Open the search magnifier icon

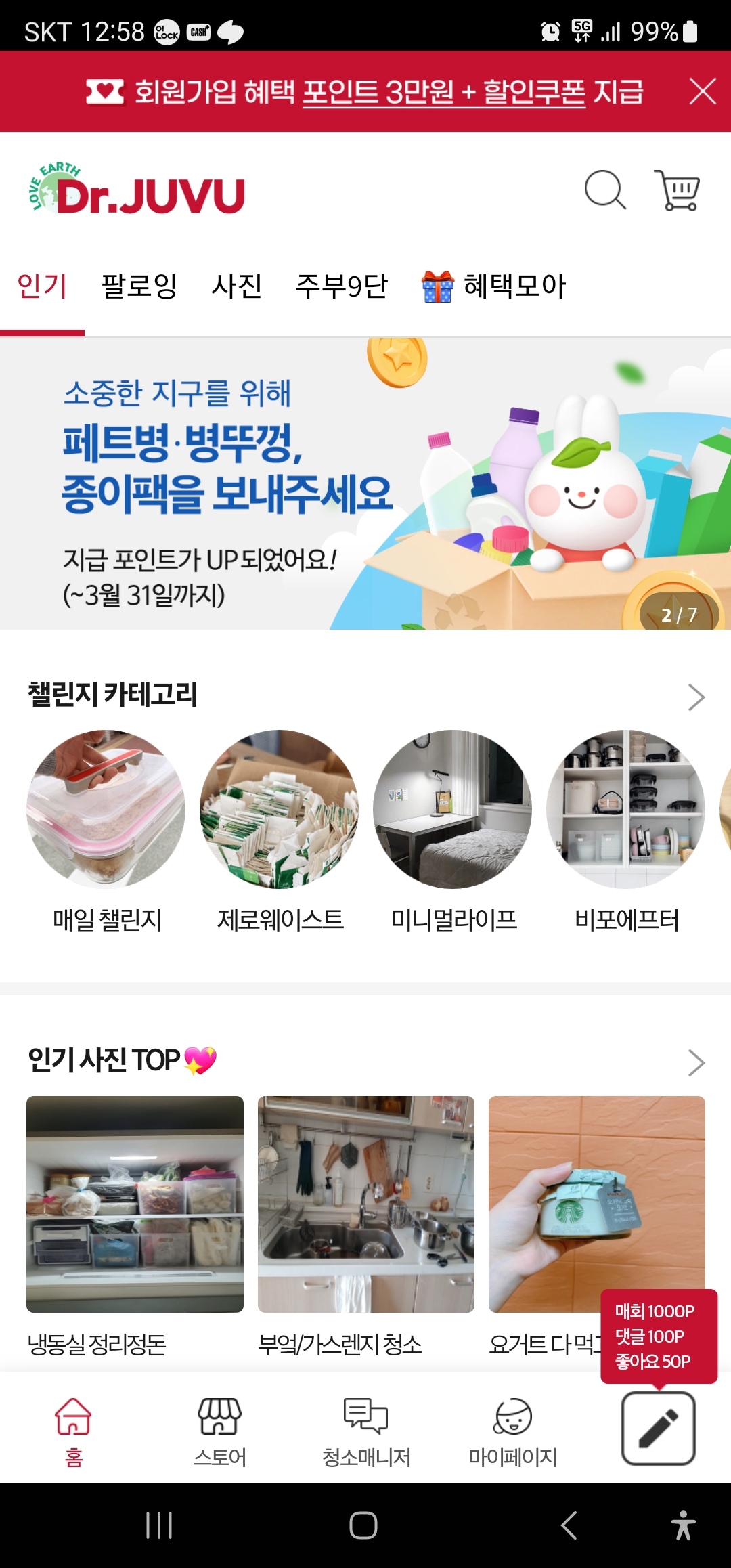[604, 190]
